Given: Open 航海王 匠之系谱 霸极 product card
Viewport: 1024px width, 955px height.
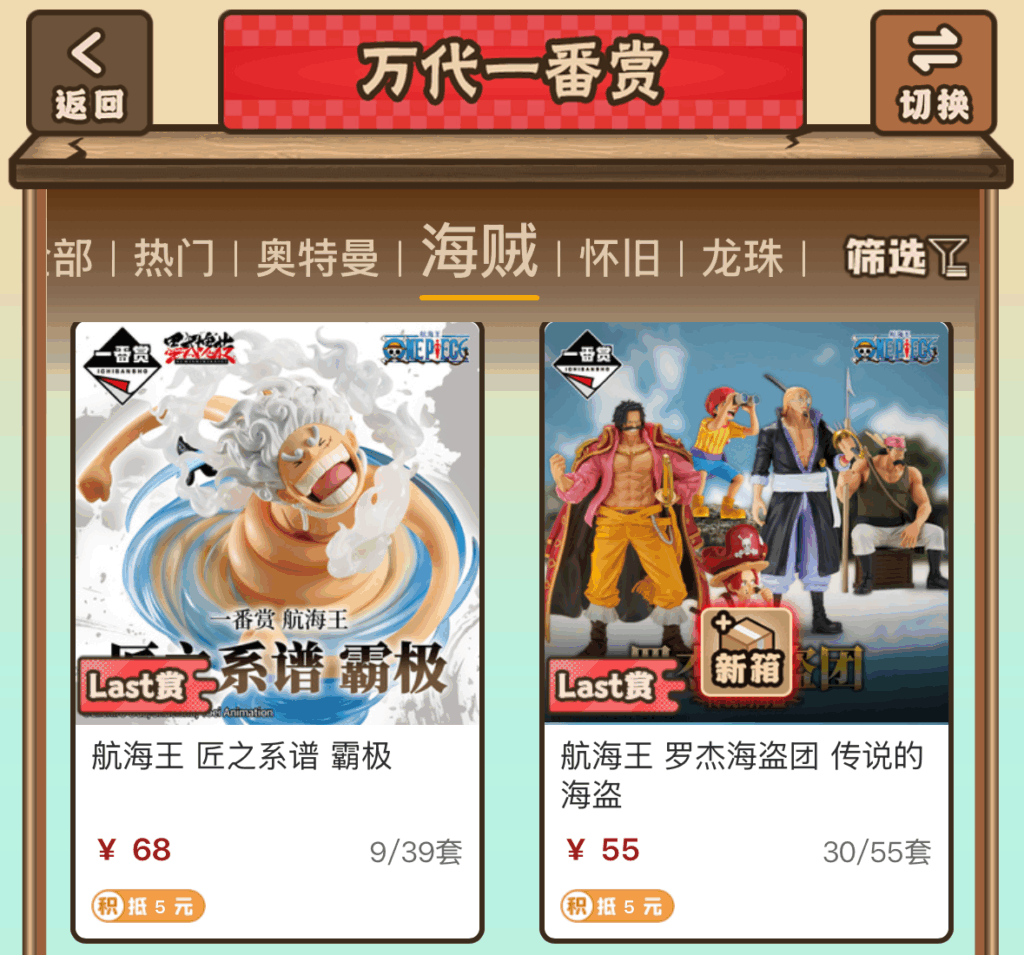Looking at the screenshot, I should pyautogui.click(x=277, y=630).
